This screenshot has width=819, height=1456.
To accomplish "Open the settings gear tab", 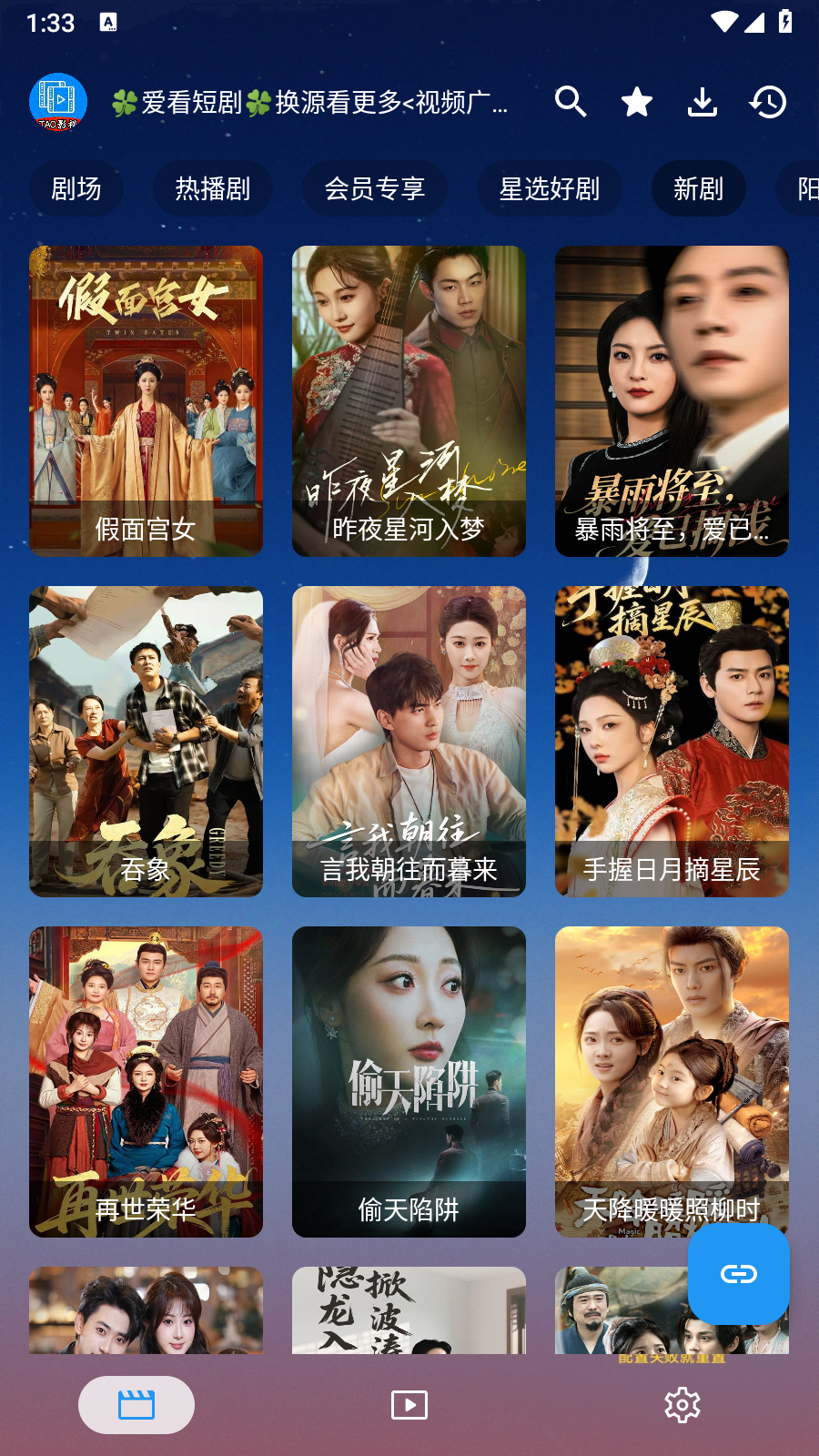I will tap(682, 1405).
